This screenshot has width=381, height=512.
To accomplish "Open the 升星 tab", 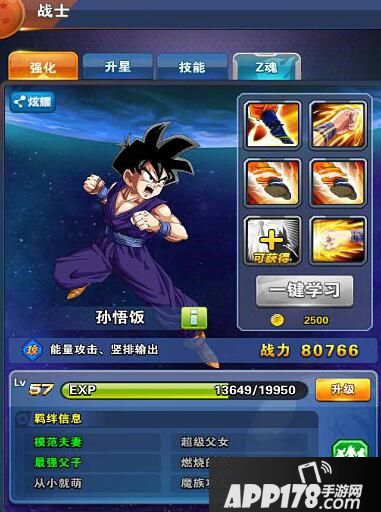I will pos(117,66).
